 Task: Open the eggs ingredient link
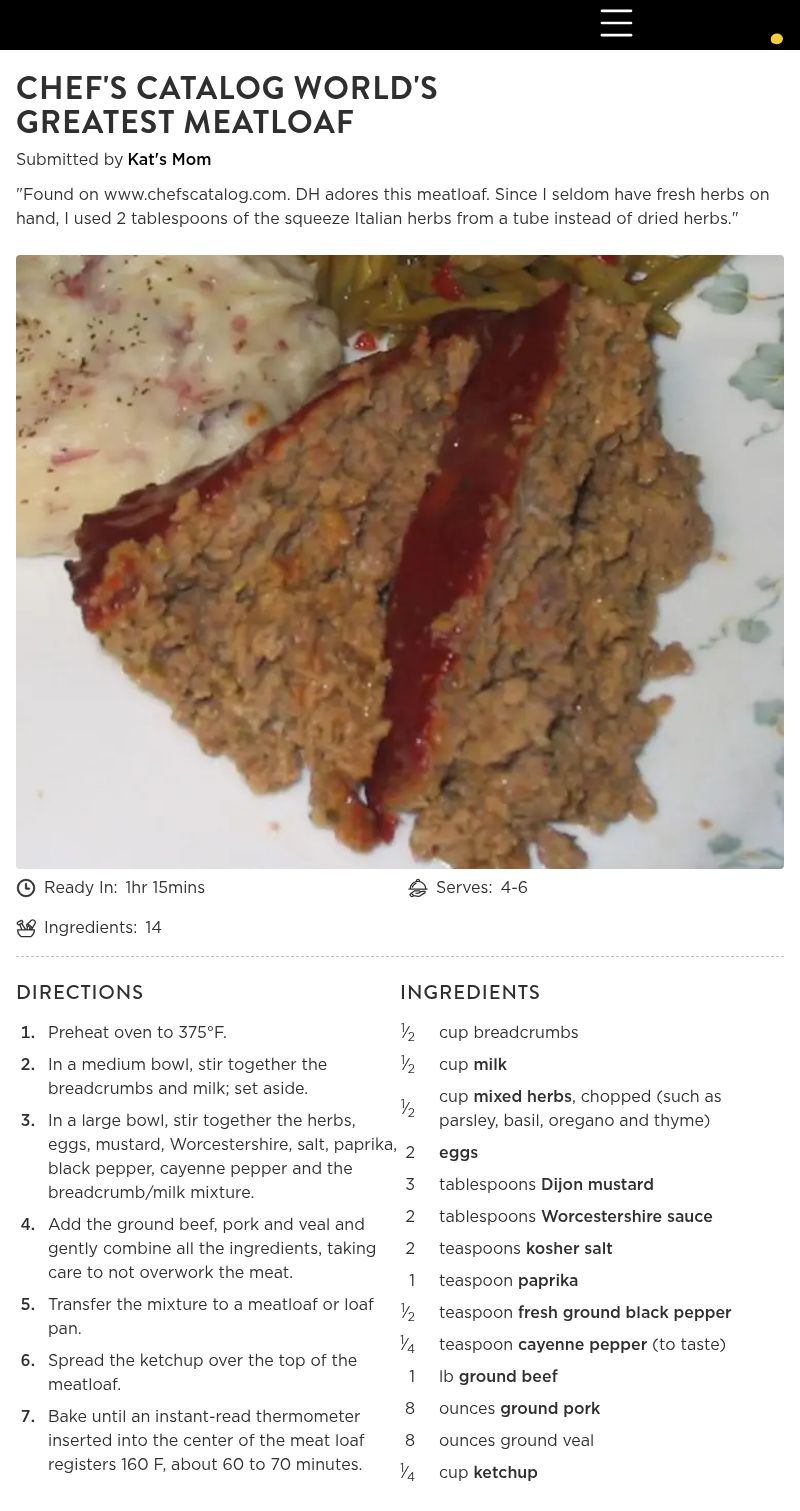point(458,1153)
